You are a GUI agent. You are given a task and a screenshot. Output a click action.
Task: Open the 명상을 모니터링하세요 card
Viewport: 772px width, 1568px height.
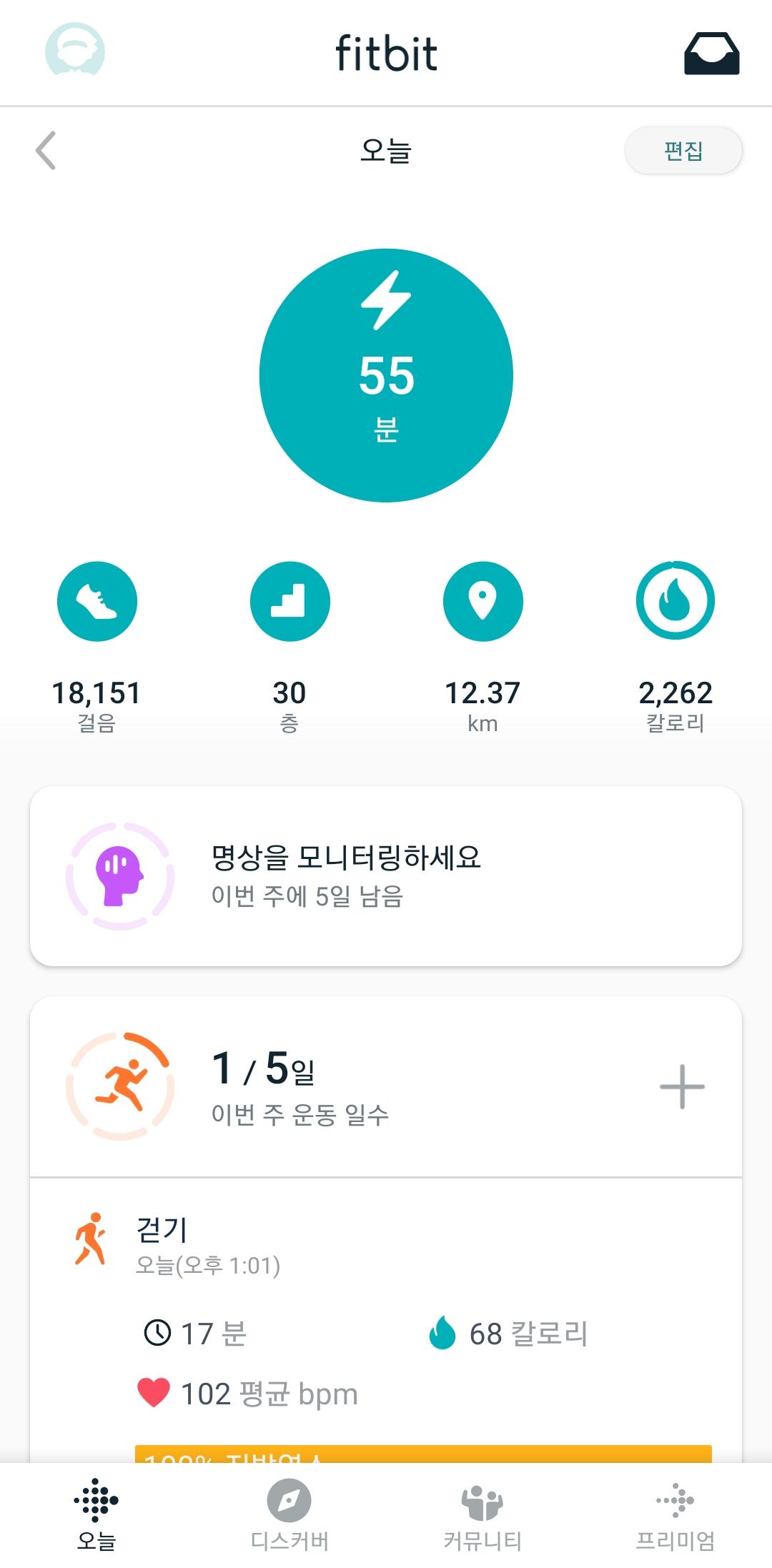[x=386, y=876]
